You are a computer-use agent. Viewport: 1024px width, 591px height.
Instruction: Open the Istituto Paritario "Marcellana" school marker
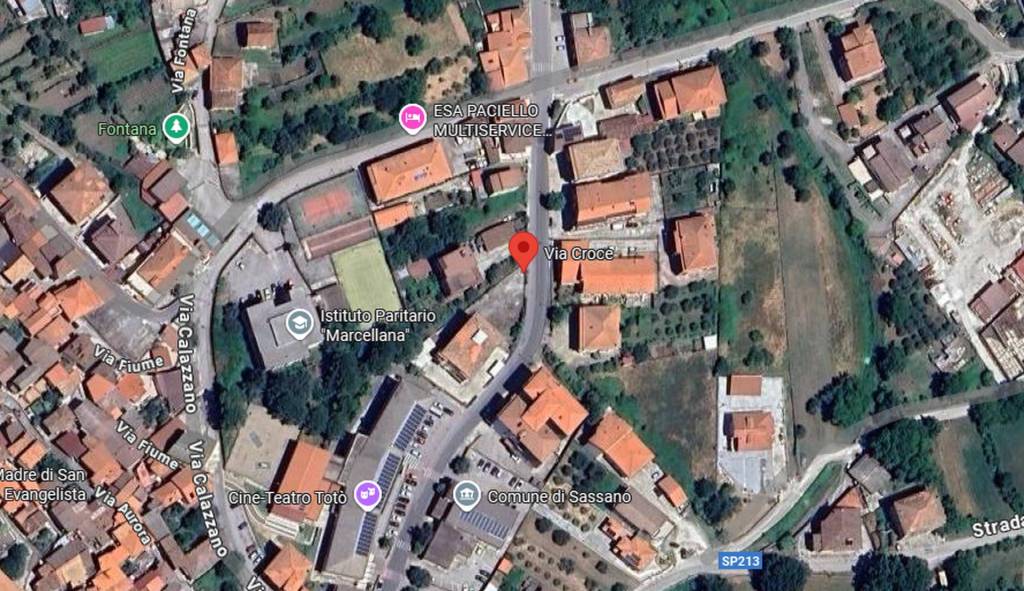click(298, 323)
